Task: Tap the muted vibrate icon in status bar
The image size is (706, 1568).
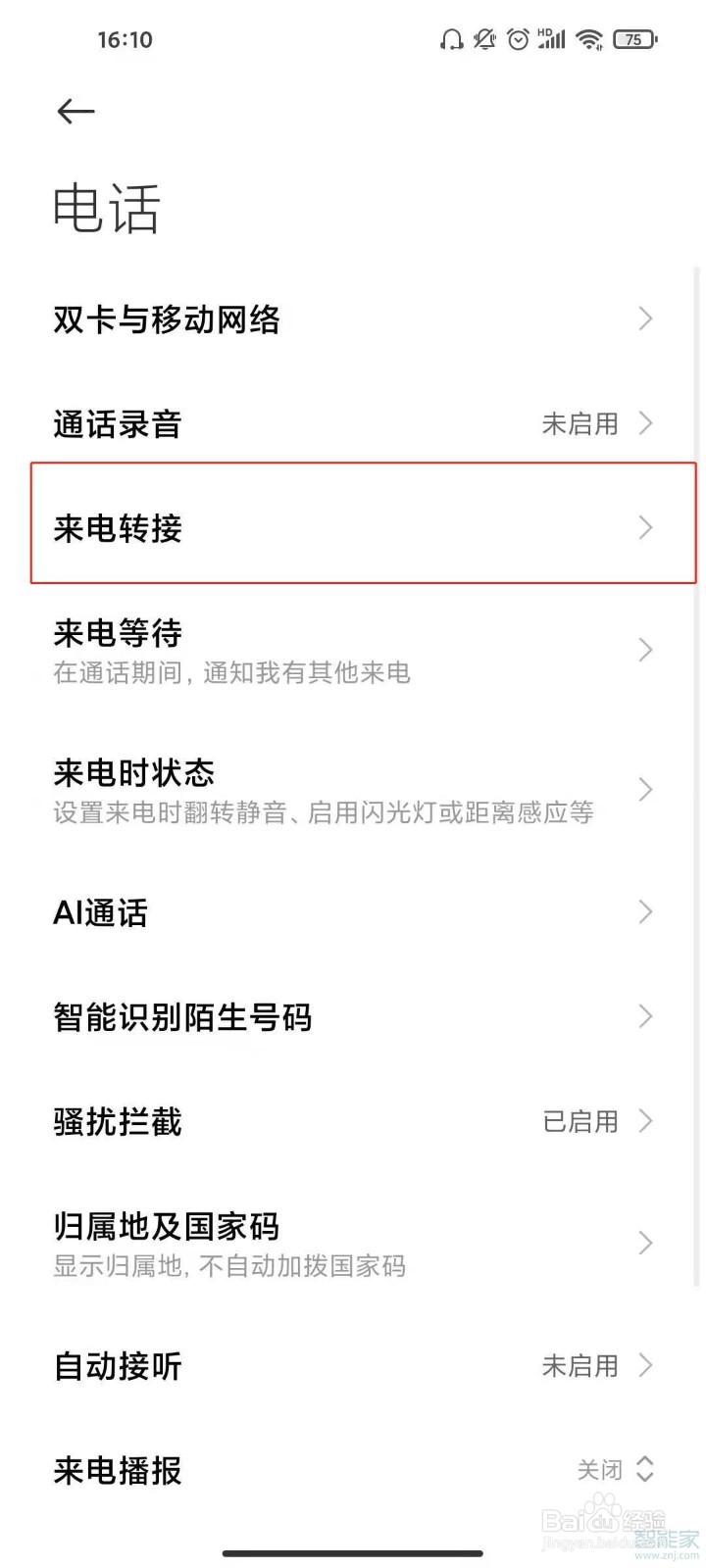Action: click(484, 39)
